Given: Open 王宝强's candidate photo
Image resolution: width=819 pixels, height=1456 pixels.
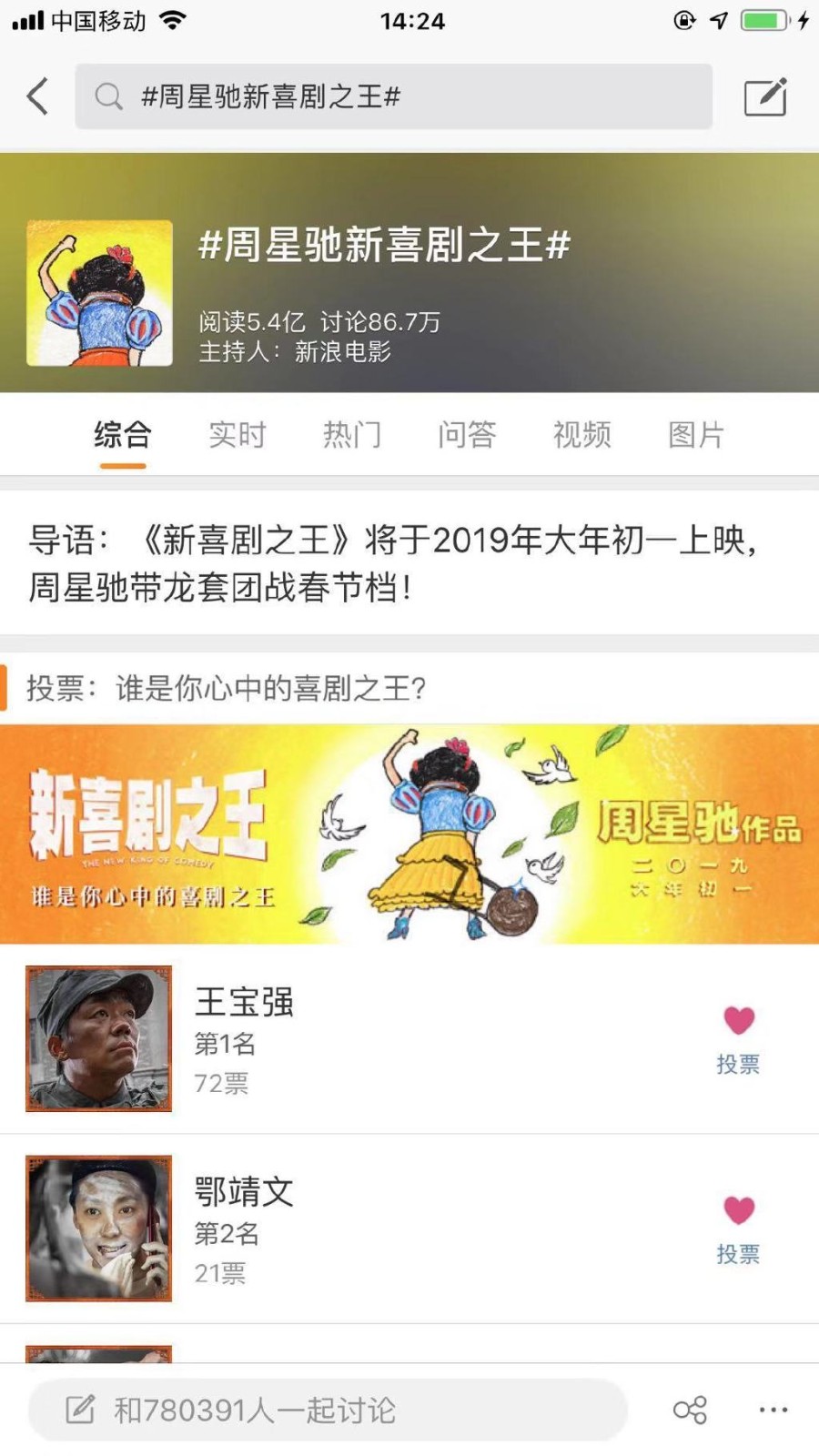Looking at the screenshot, I should coord(98,1038).
